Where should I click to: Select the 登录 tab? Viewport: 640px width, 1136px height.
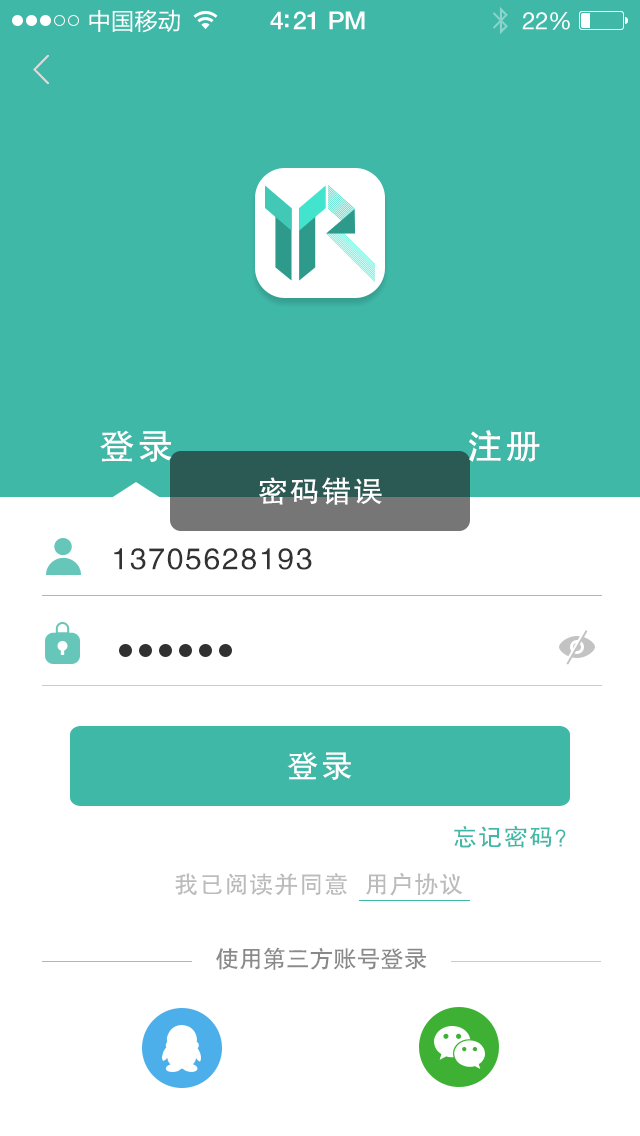click(x=136, y=446)
